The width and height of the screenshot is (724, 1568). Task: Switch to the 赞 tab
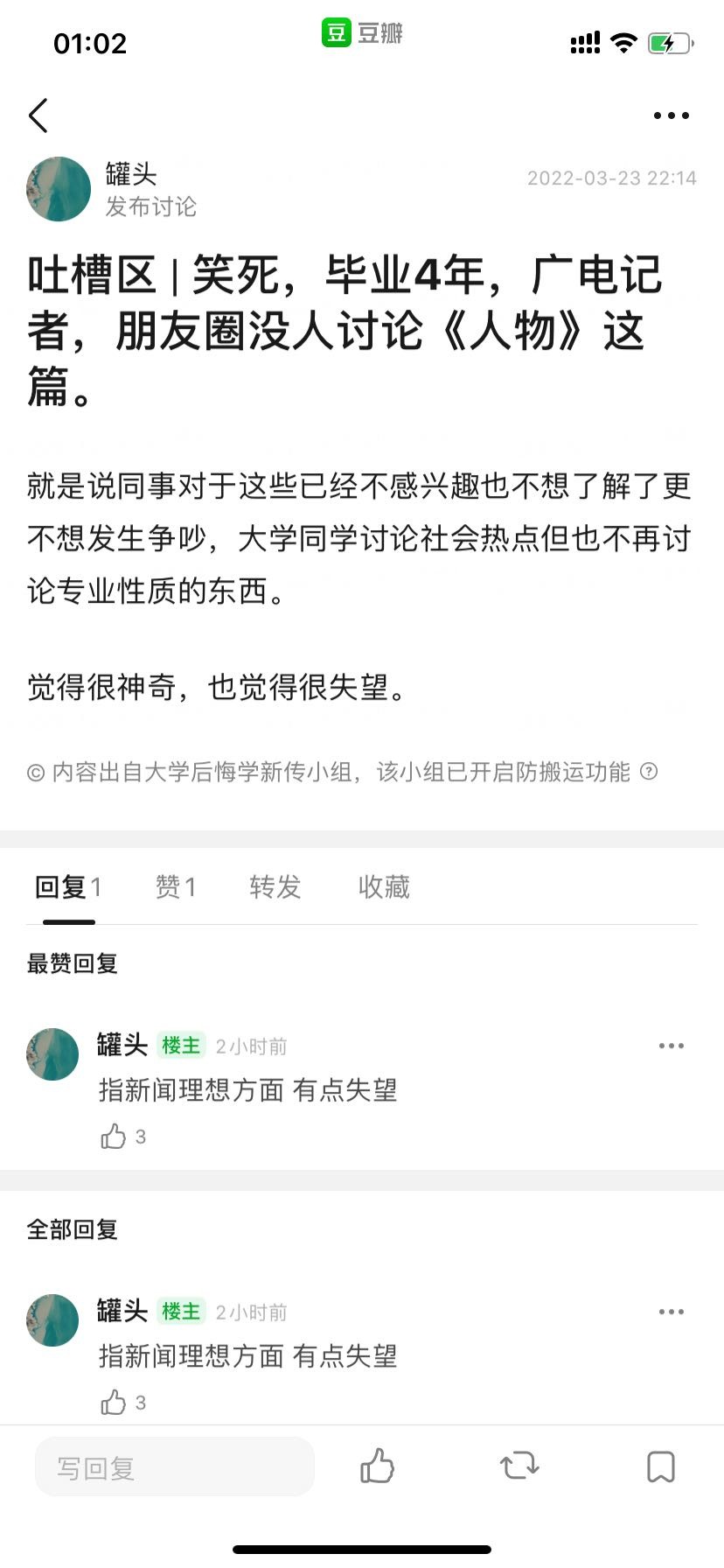point(176,887)
